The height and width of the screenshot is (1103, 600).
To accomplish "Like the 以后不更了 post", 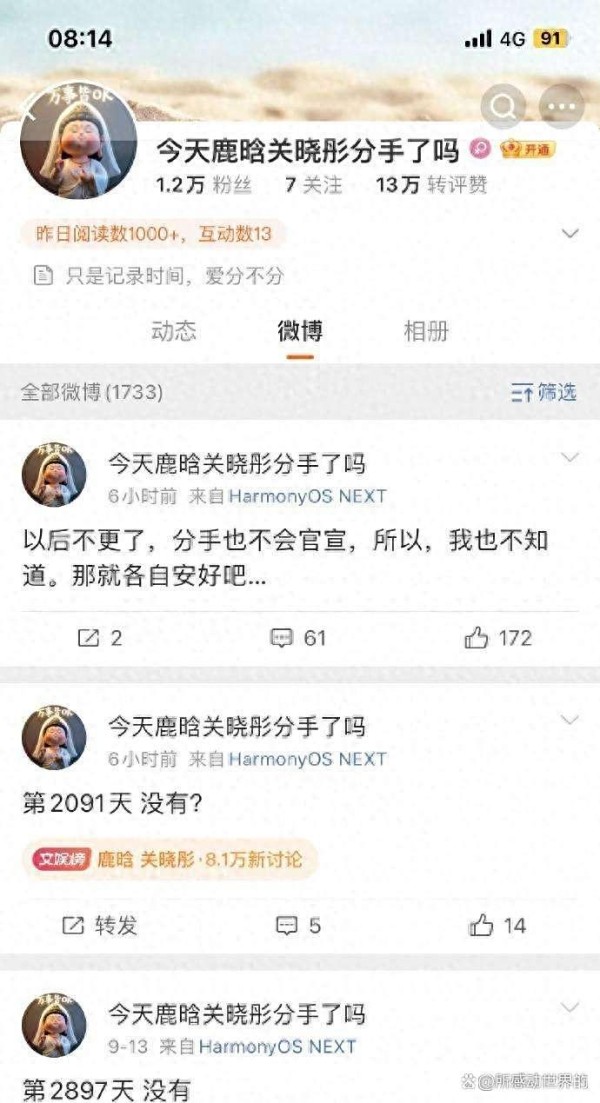I will (x=498, y=638).
